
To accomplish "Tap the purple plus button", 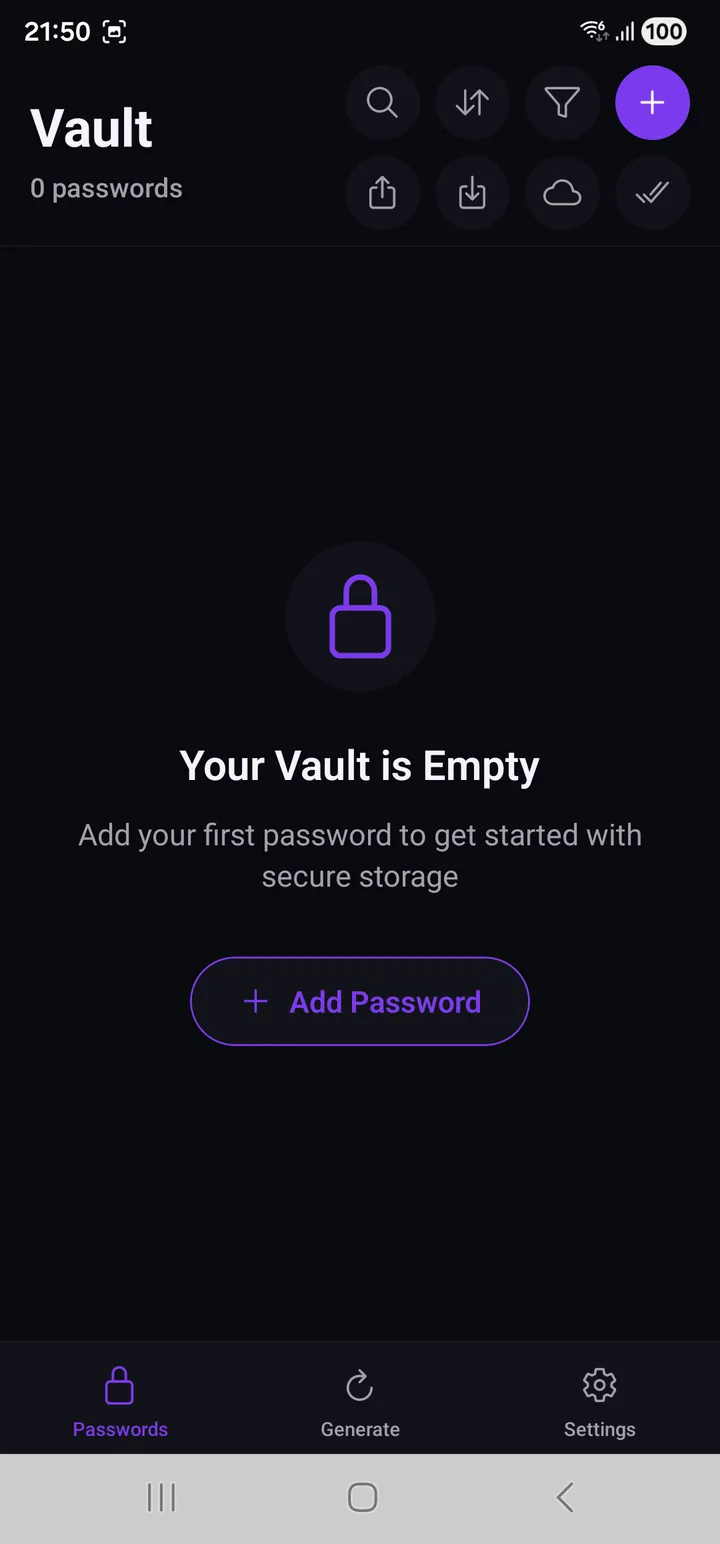I will pos(652,102).
